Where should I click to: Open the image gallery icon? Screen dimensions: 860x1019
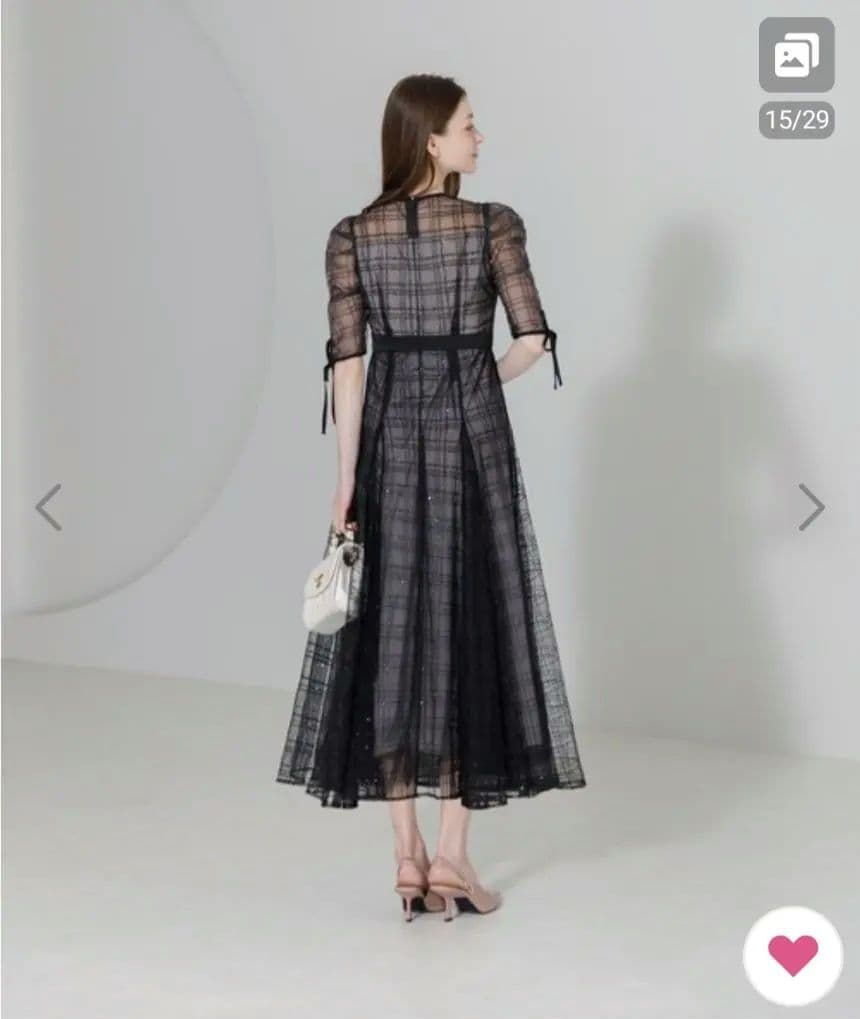point(796,55)
